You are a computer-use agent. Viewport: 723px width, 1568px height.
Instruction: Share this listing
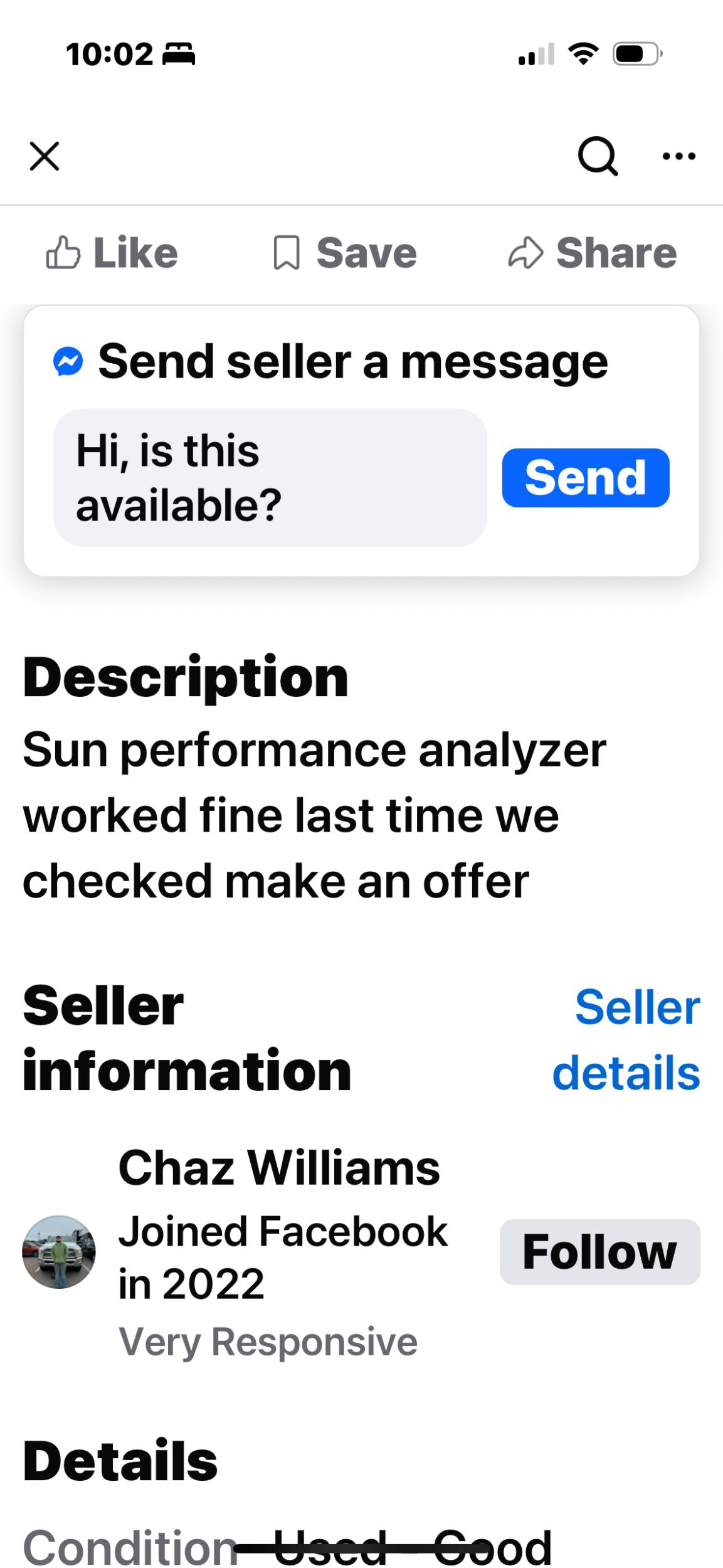pyautogui.click(x=593, y=253)
